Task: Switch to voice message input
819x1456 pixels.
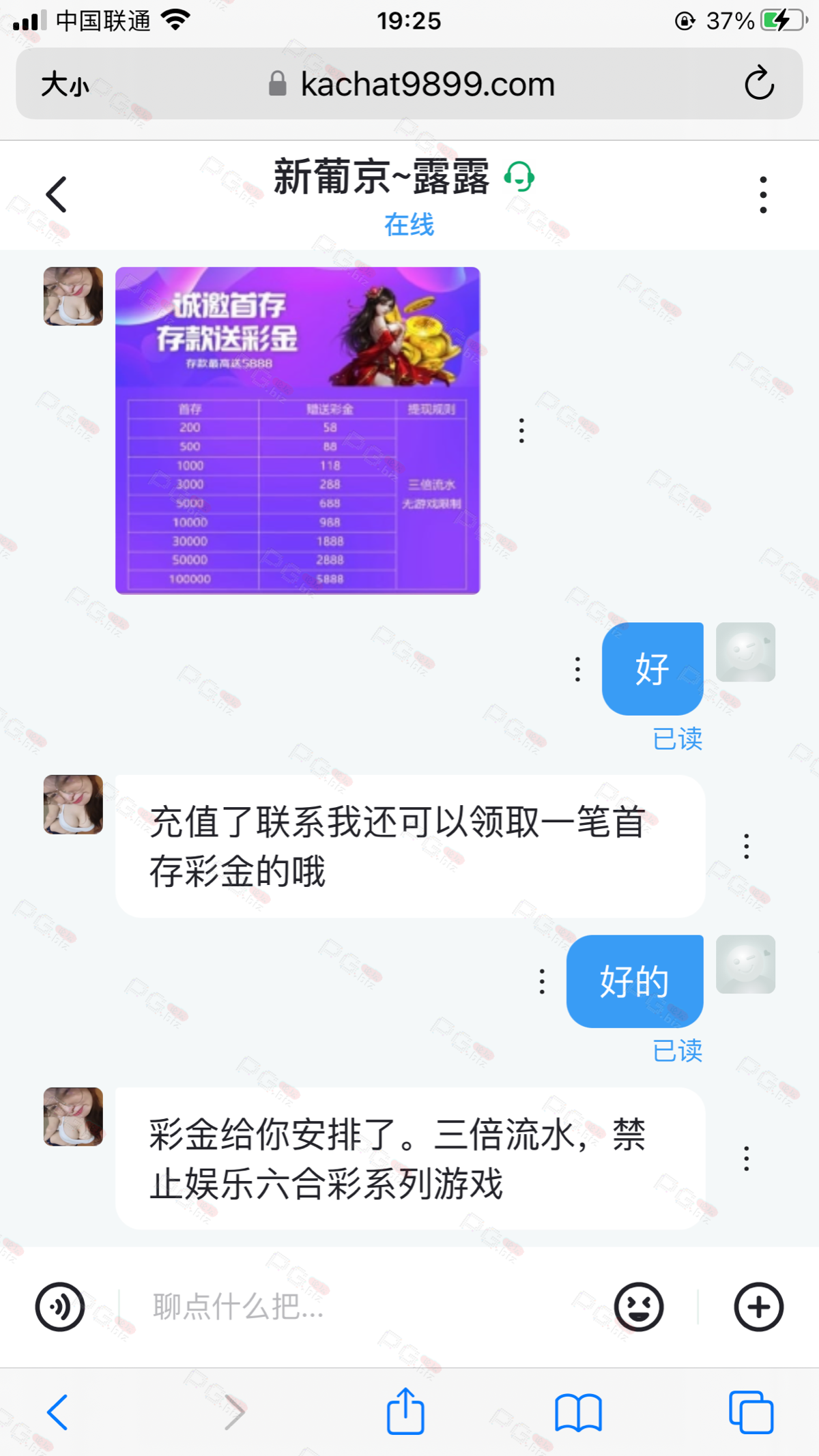Action: pos(60,1307)
